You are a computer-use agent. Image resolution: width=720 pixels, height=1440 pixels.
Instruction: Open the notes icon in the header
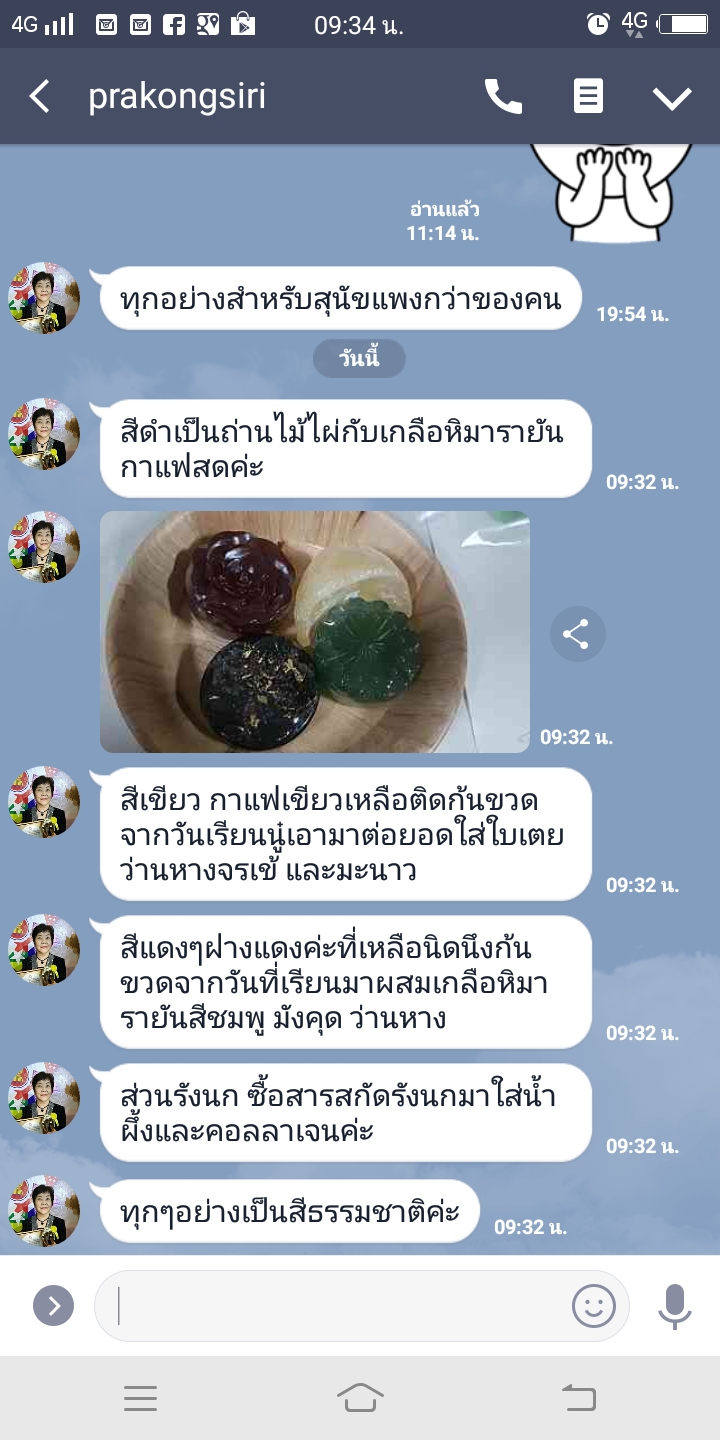(588, 97)
